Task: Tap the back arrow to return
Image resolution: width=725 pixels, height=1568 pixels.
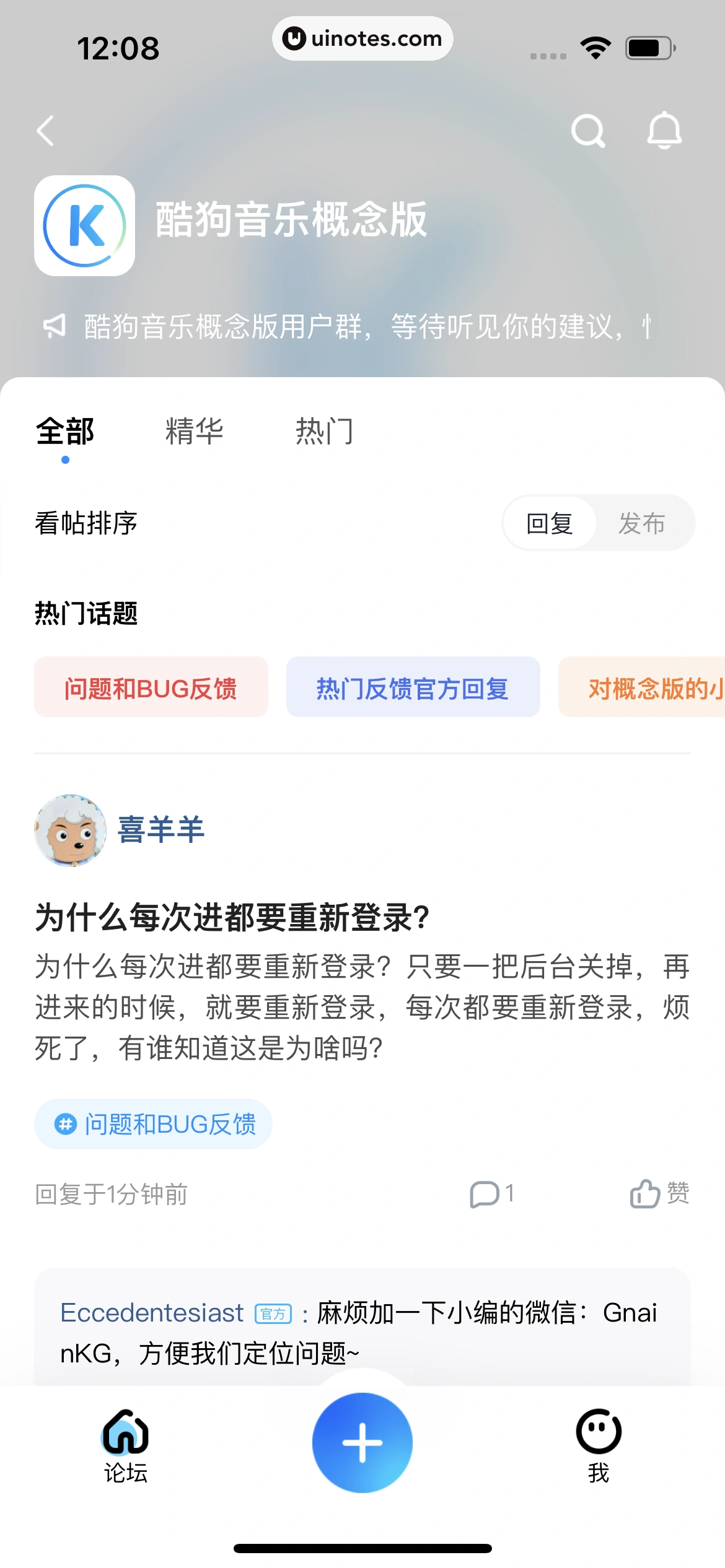Action: click(x=45, y=131)
